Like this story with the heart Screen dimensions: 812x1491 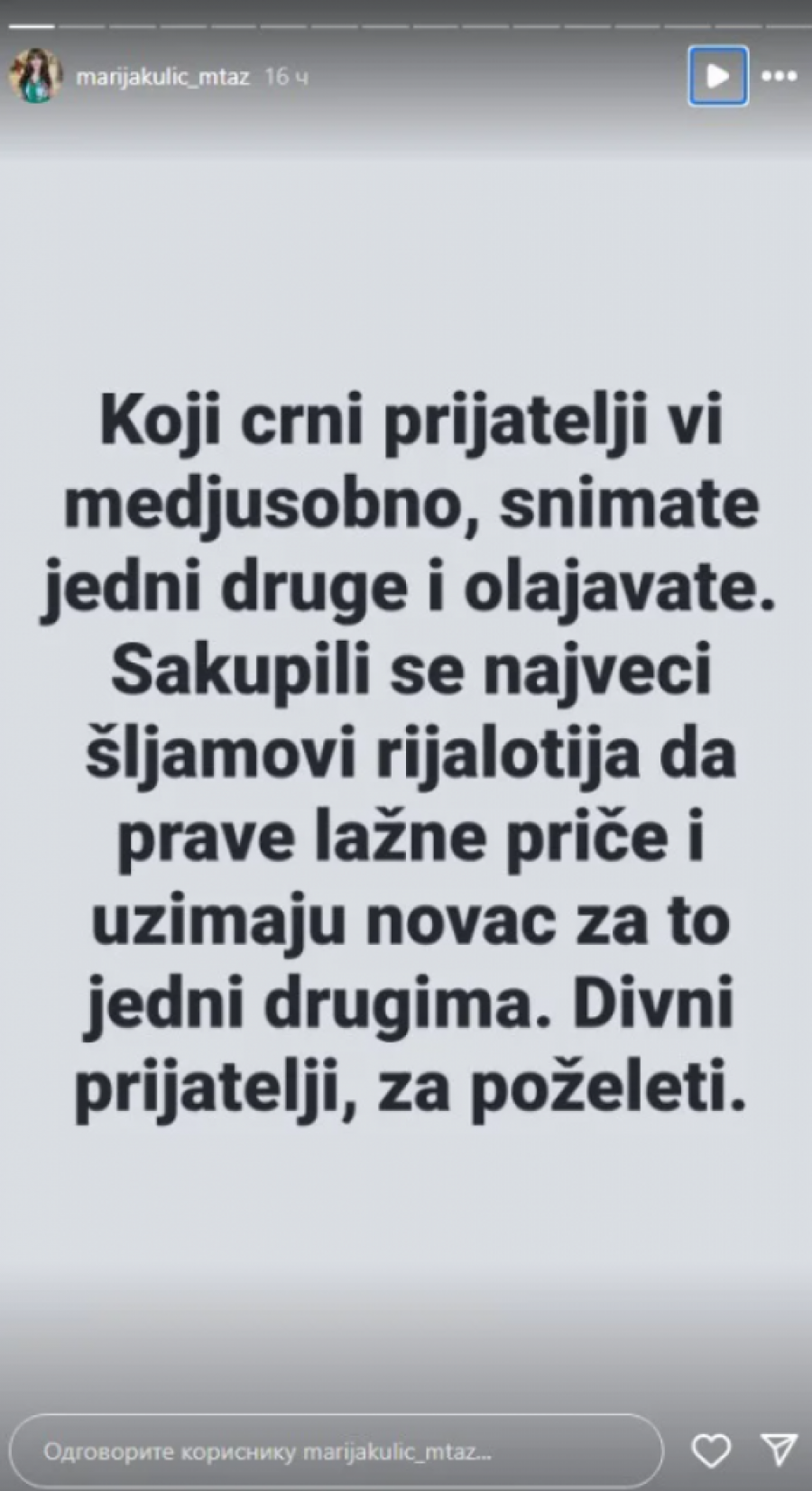pyautogui.click(x=713, y=1450)
